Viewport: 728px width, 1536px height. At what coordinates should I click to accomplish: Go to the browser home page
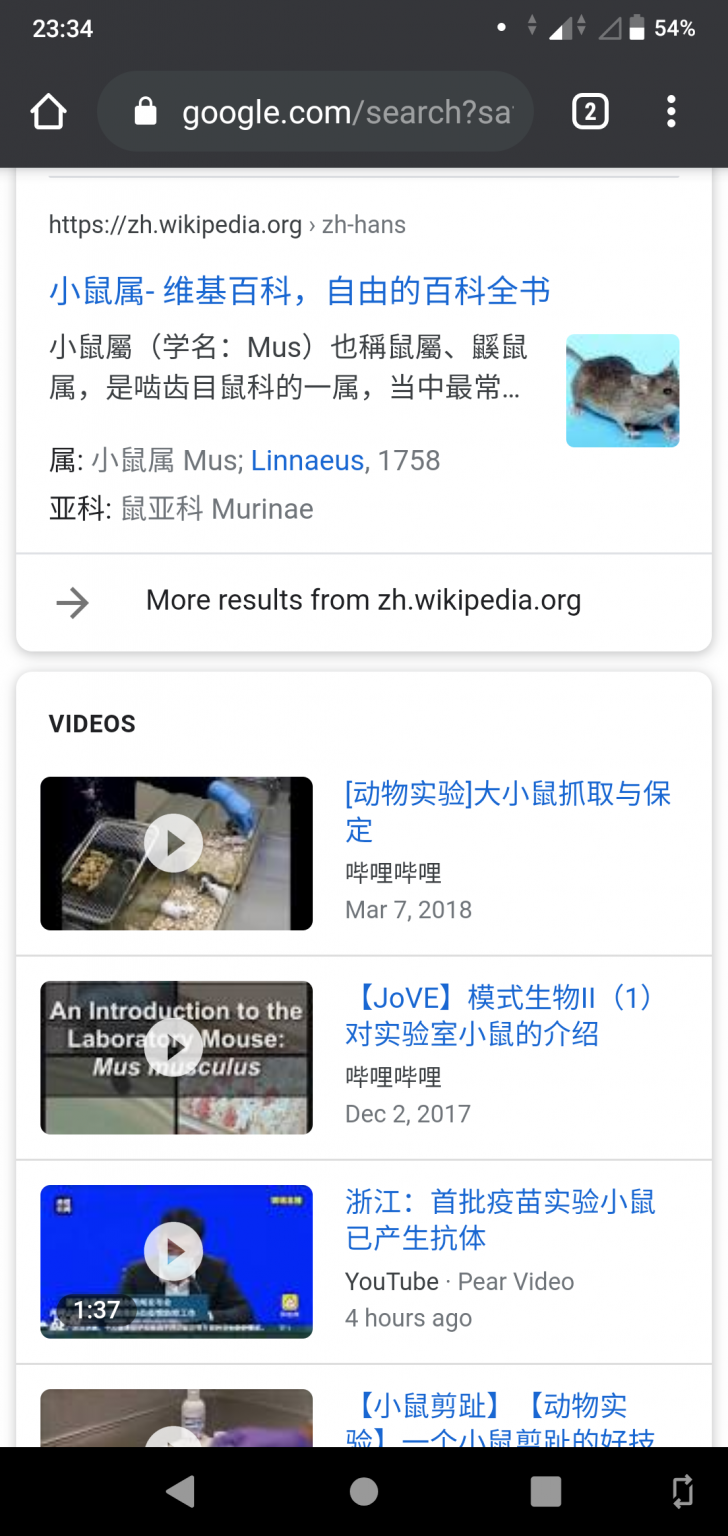pos(48,112)
